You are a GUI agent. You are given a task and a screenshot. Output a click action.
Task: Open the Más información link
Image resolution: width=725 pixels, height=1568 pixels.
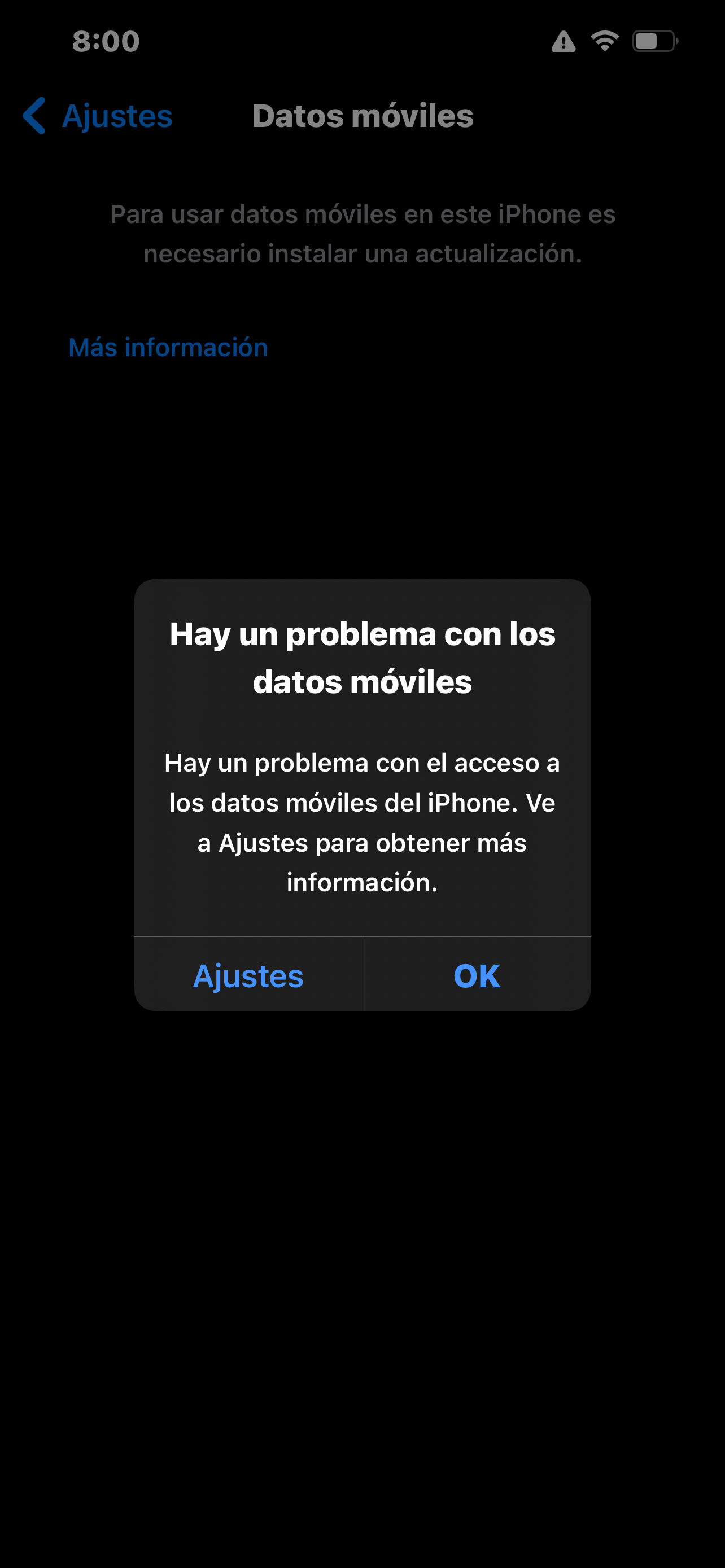tap(168, 348)
